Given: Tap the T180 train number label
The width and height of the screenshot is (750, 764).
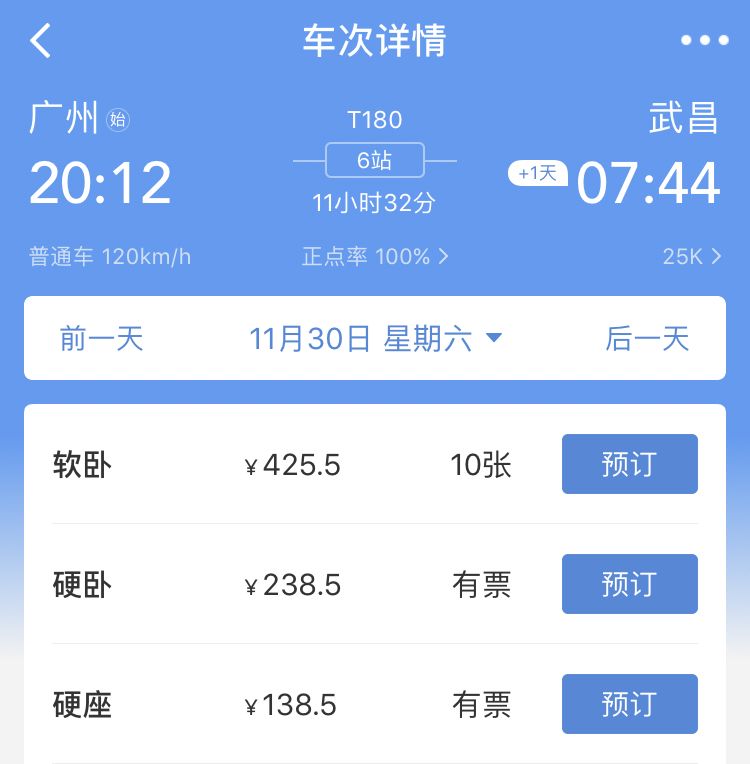Looking at the screenshot, I should tap(374, 119).
